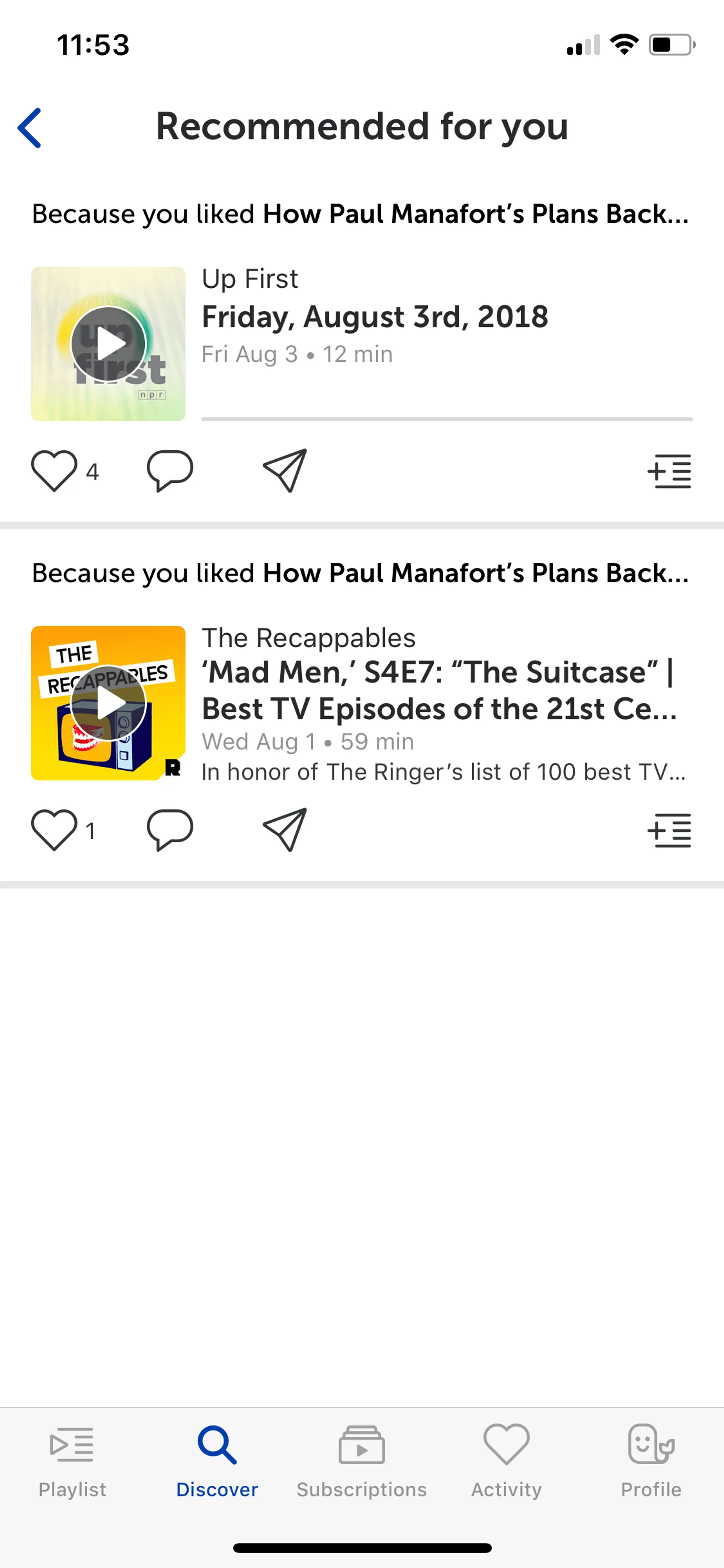
Task: Go back from Recommended for you
Action: pos(29,128)
